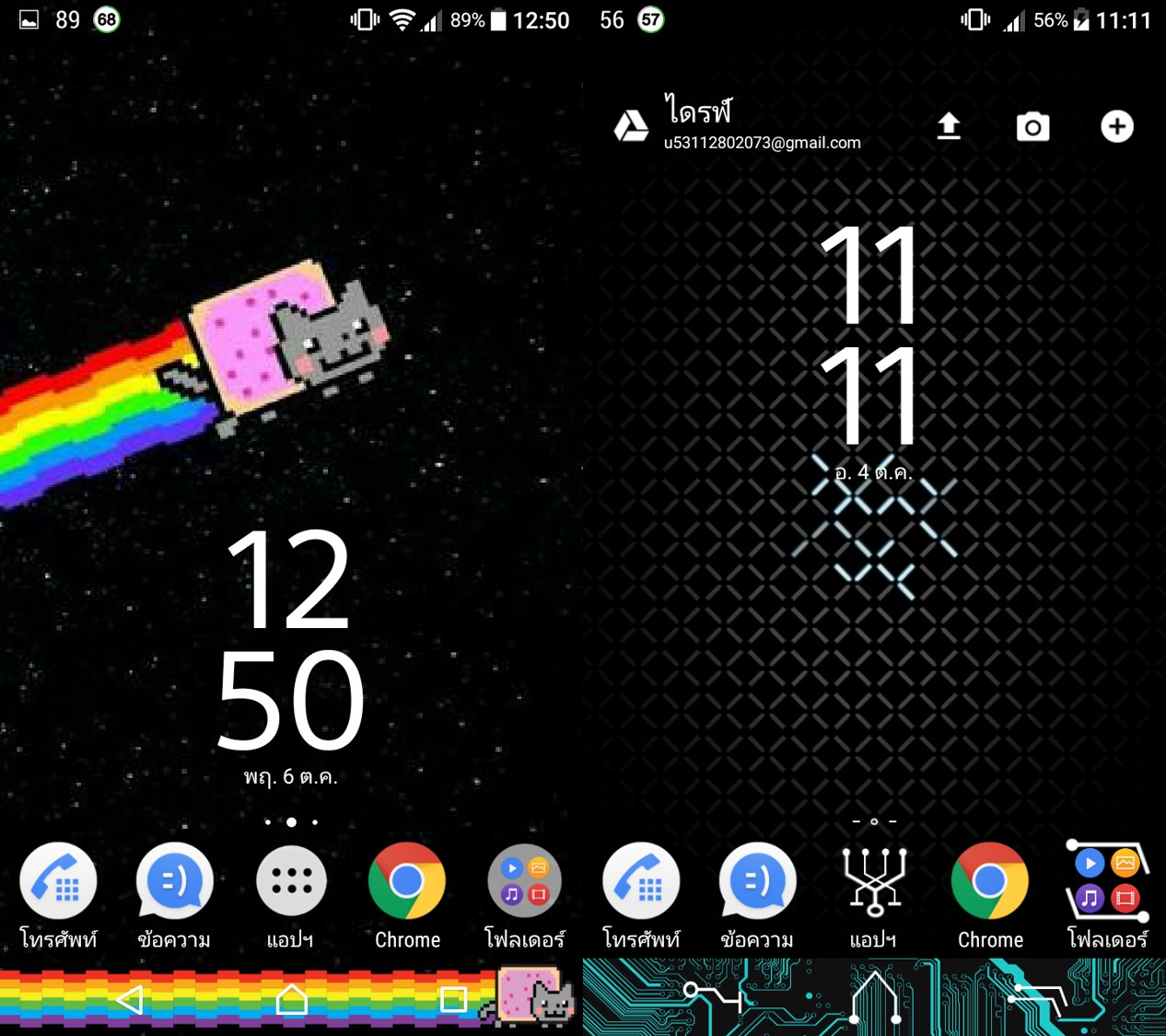Open the round app drawer button with six dots

tap(291, 882)
